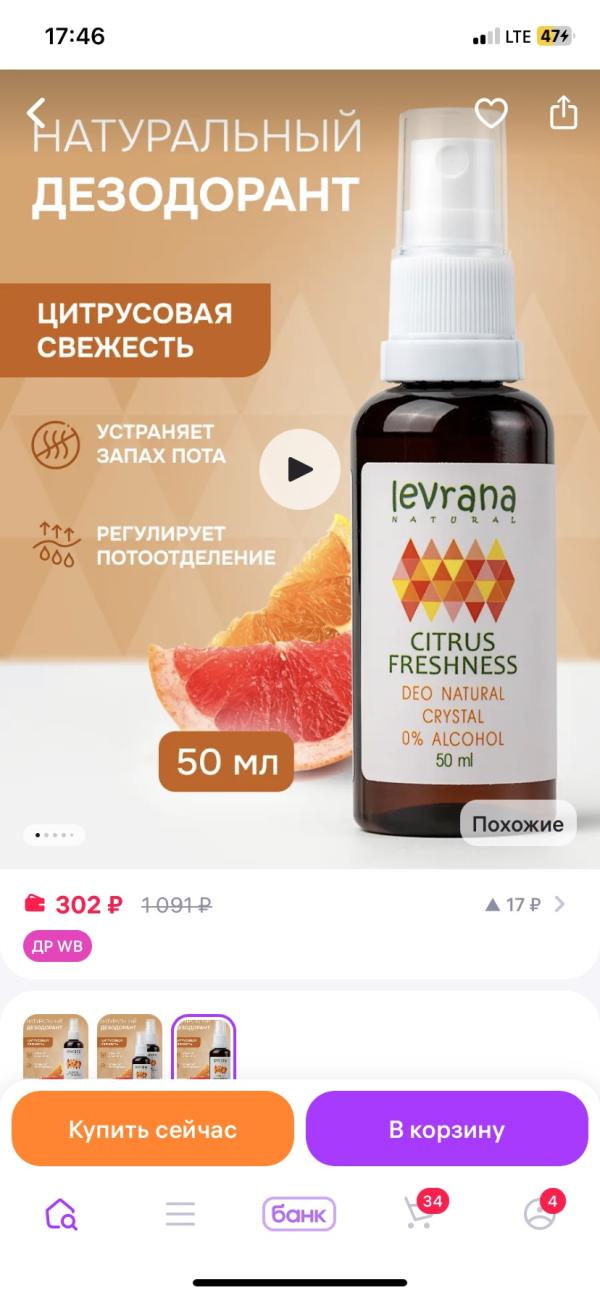This screenshot has width=600, height=1297.
Task: Add the deodorant to favorites
Action: click(491, 113)
